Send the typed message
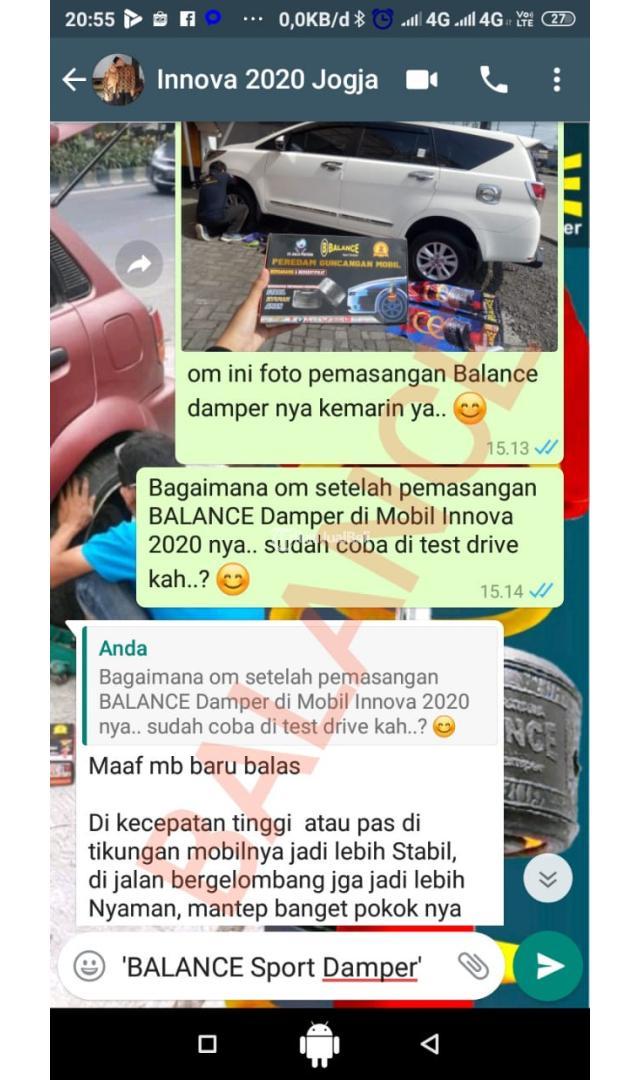Screen dimensions: 640x1080 (549, 966)
